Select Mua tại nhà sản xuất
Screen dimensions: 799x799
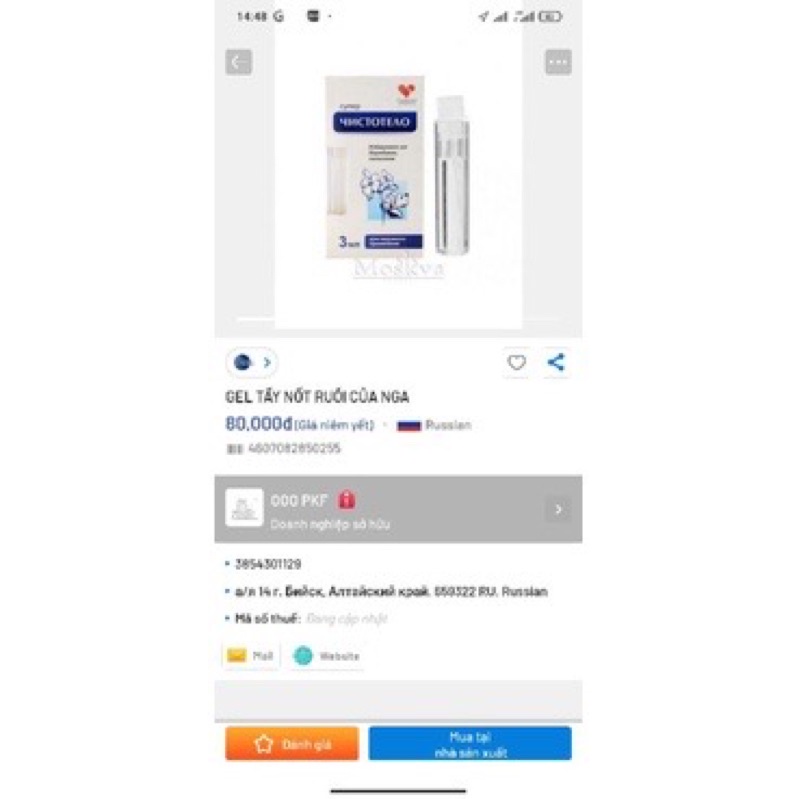click(470, 743)
